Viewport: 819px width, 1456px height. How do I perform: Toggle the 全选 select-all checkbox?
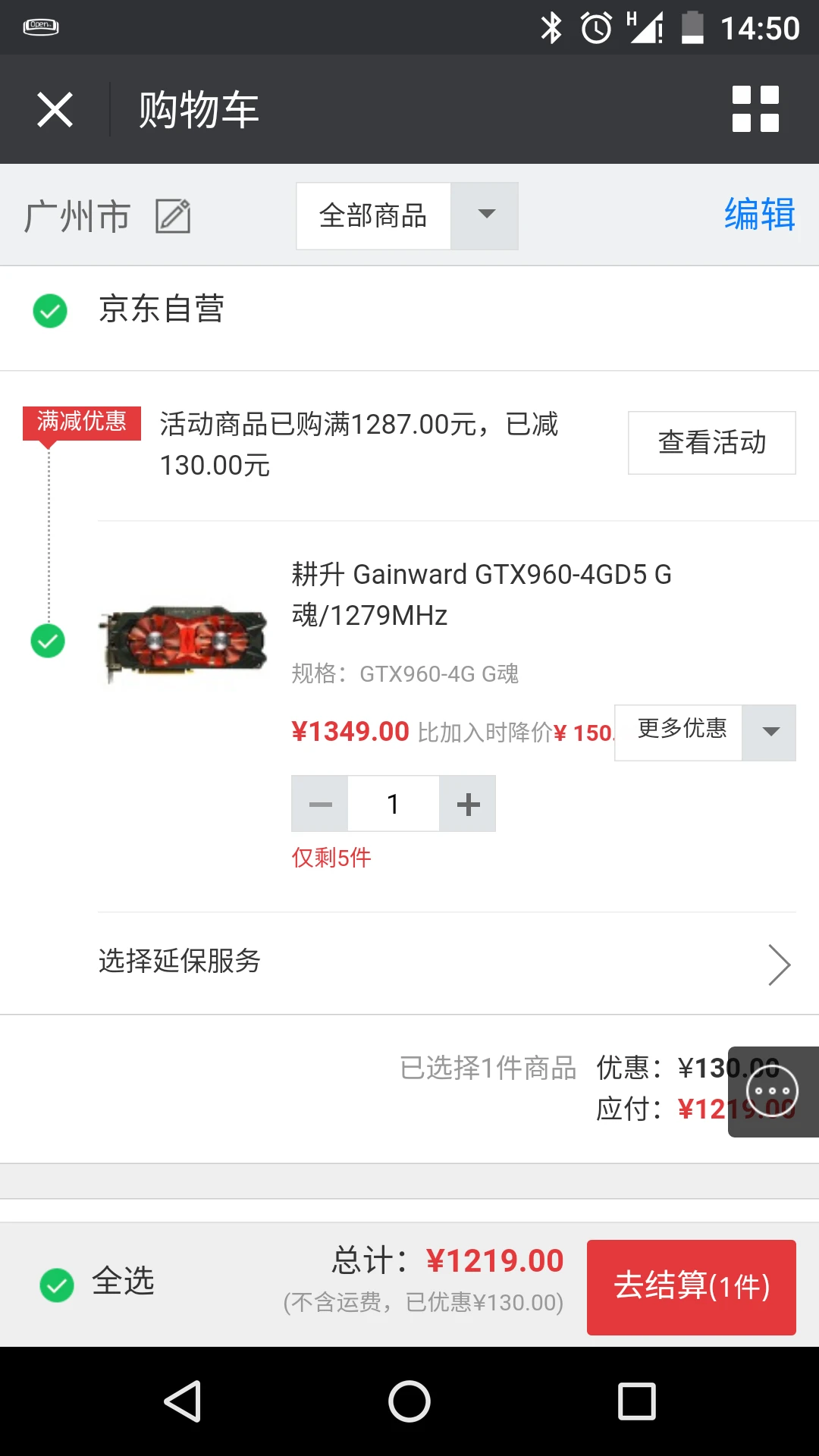(x=55, y=1283)
